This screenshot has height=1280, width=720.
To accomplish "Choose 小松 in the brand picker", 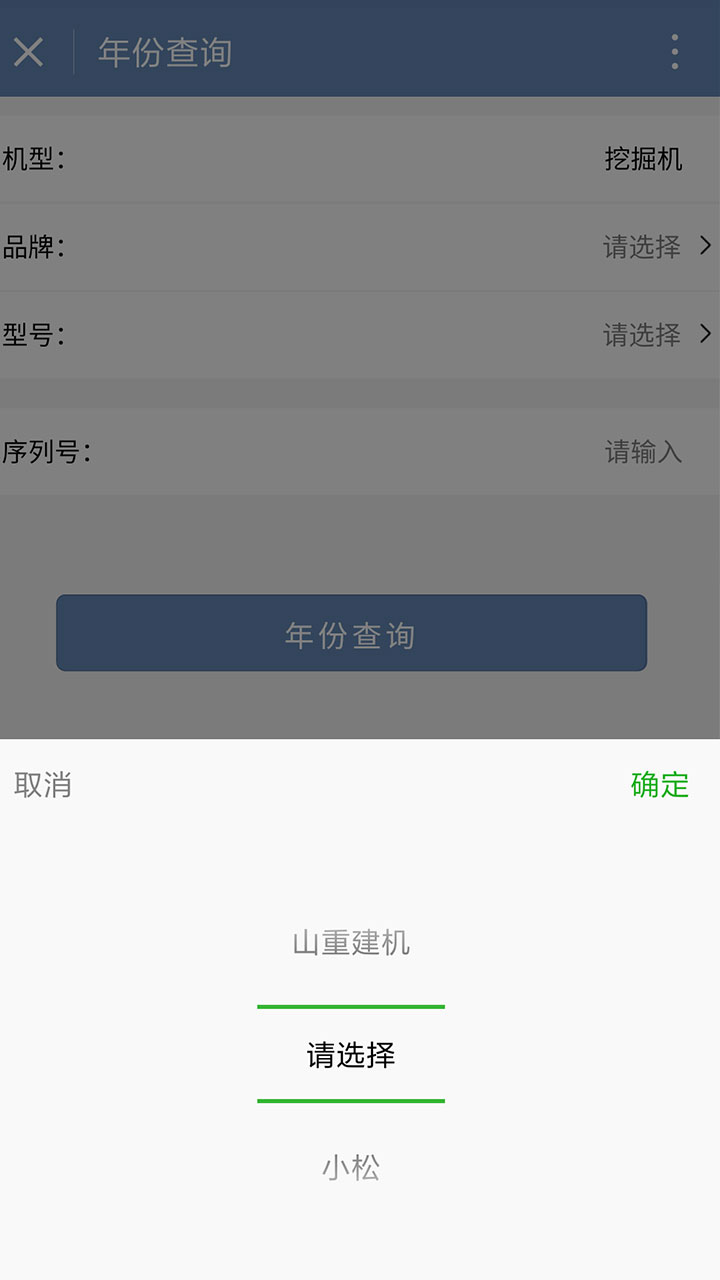I will (x=351, y=1167).
